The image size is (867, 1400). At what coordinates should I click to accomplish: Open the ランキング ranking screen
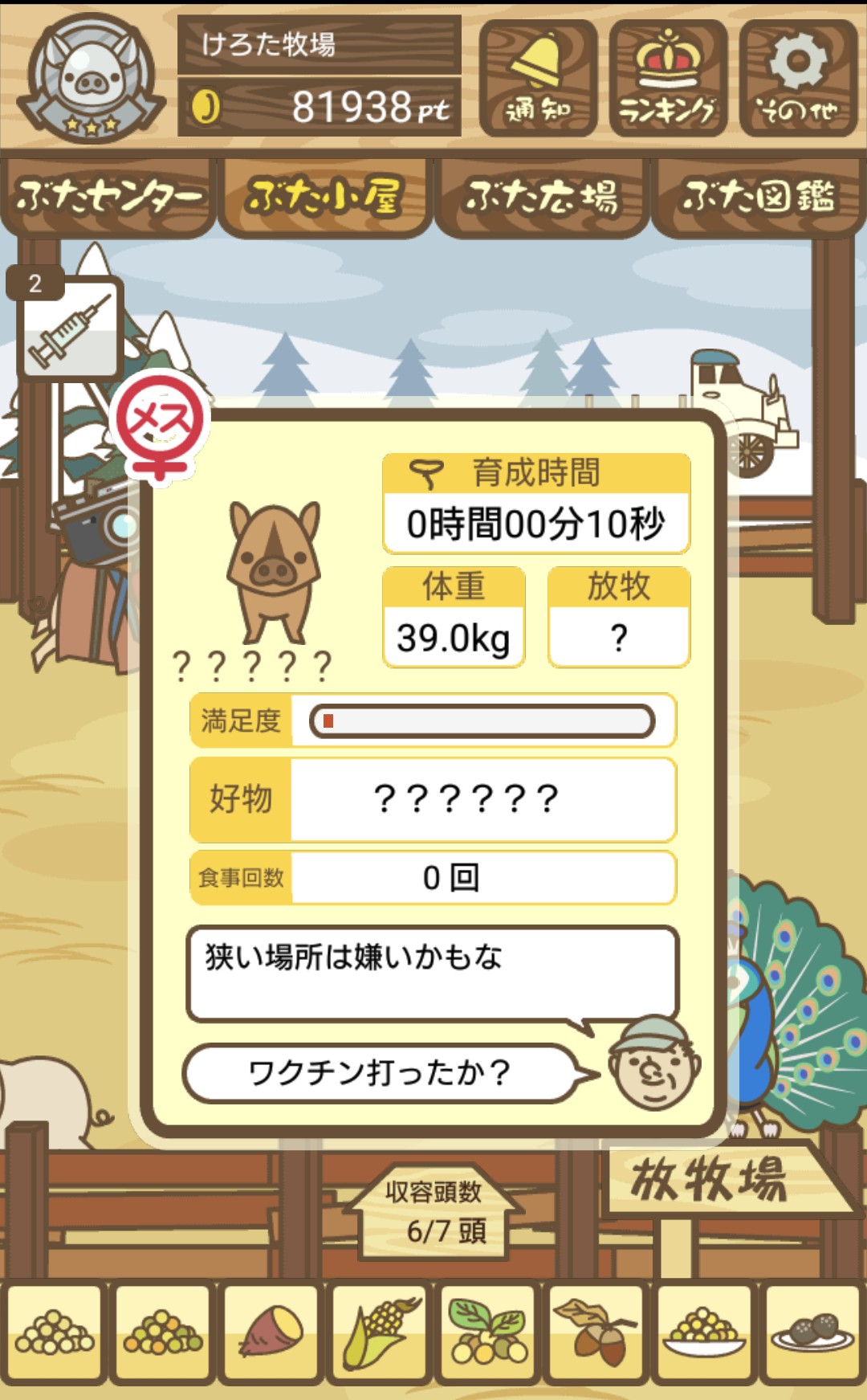pyautogui.click(x=668, y=79)
